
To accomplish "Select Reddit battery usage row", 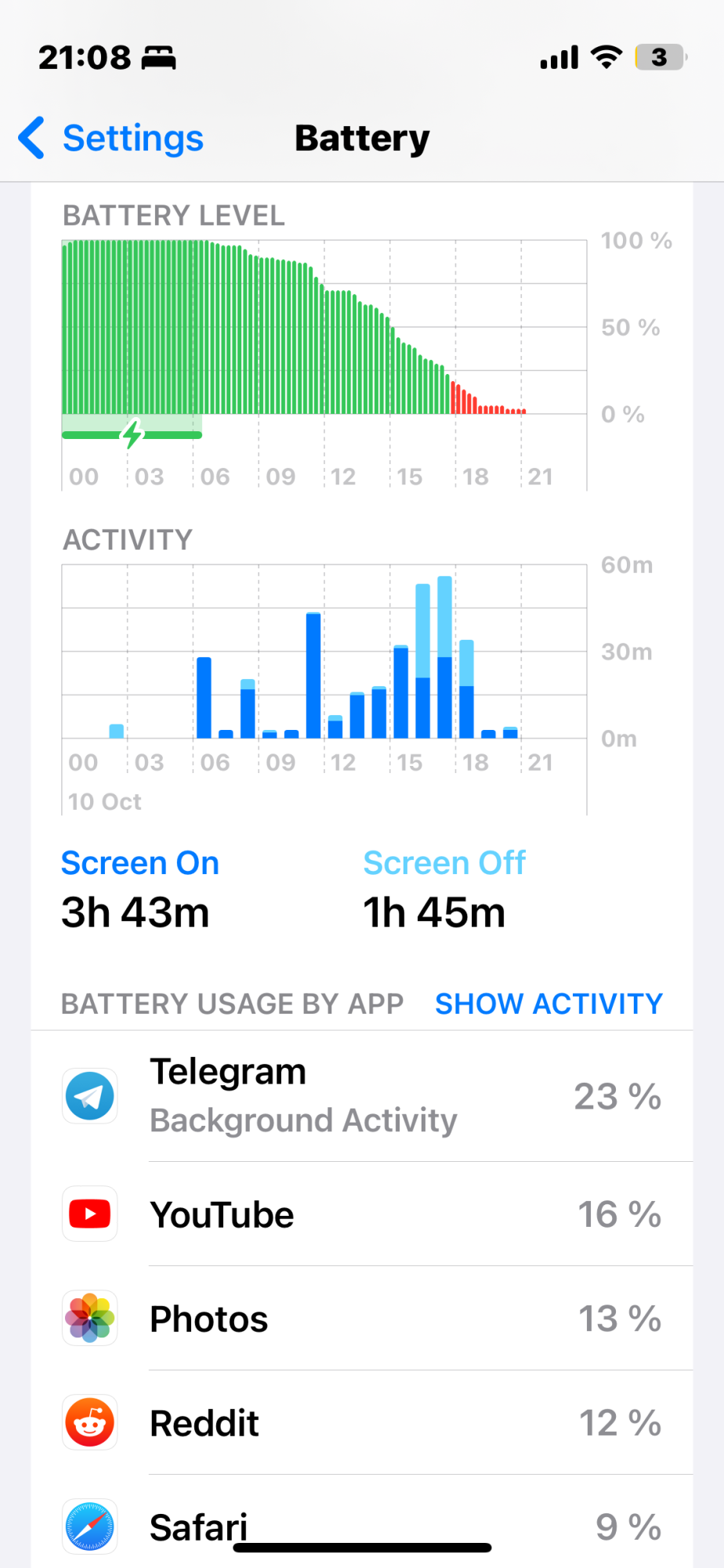I will click(362, 1423).
